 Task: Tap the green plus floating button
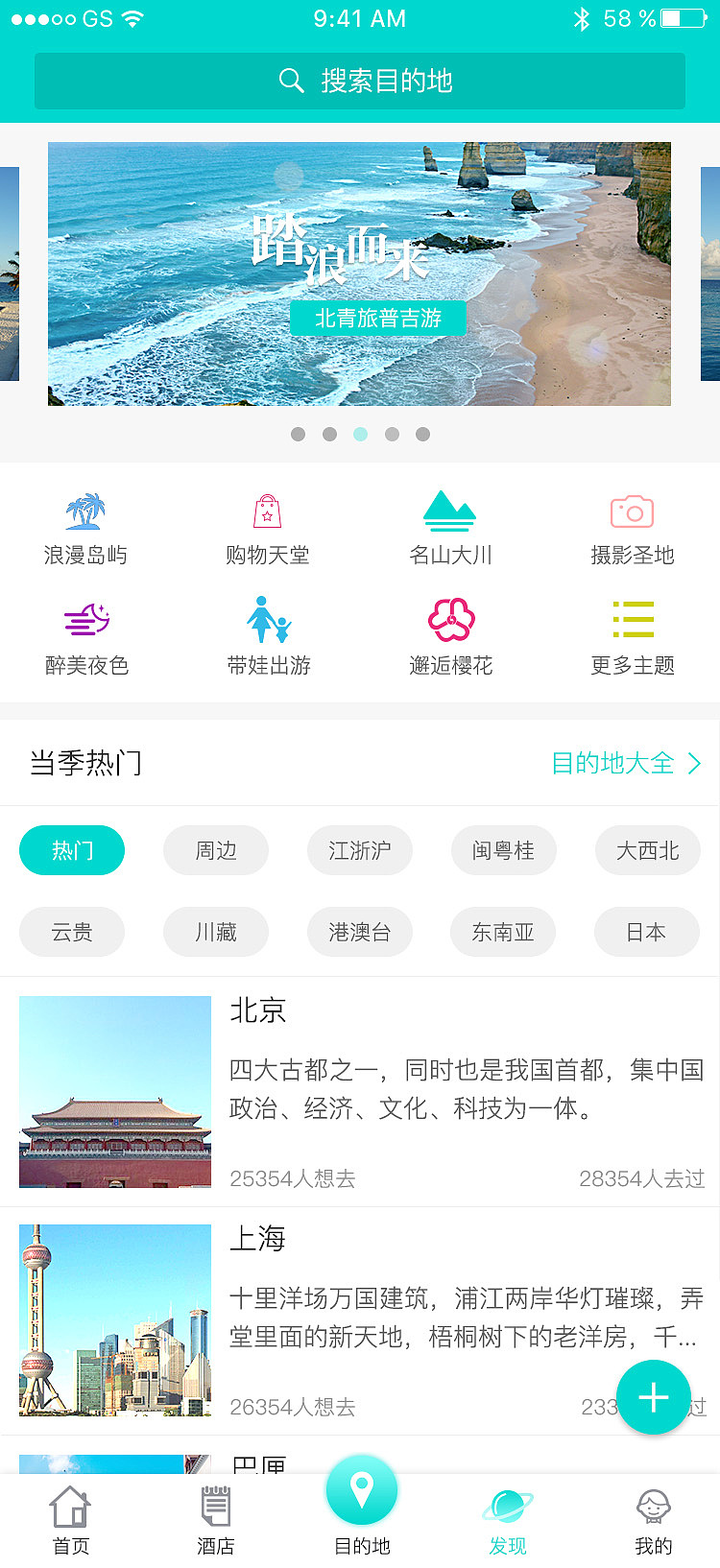pyautogui.click(x=654, y=1398)
